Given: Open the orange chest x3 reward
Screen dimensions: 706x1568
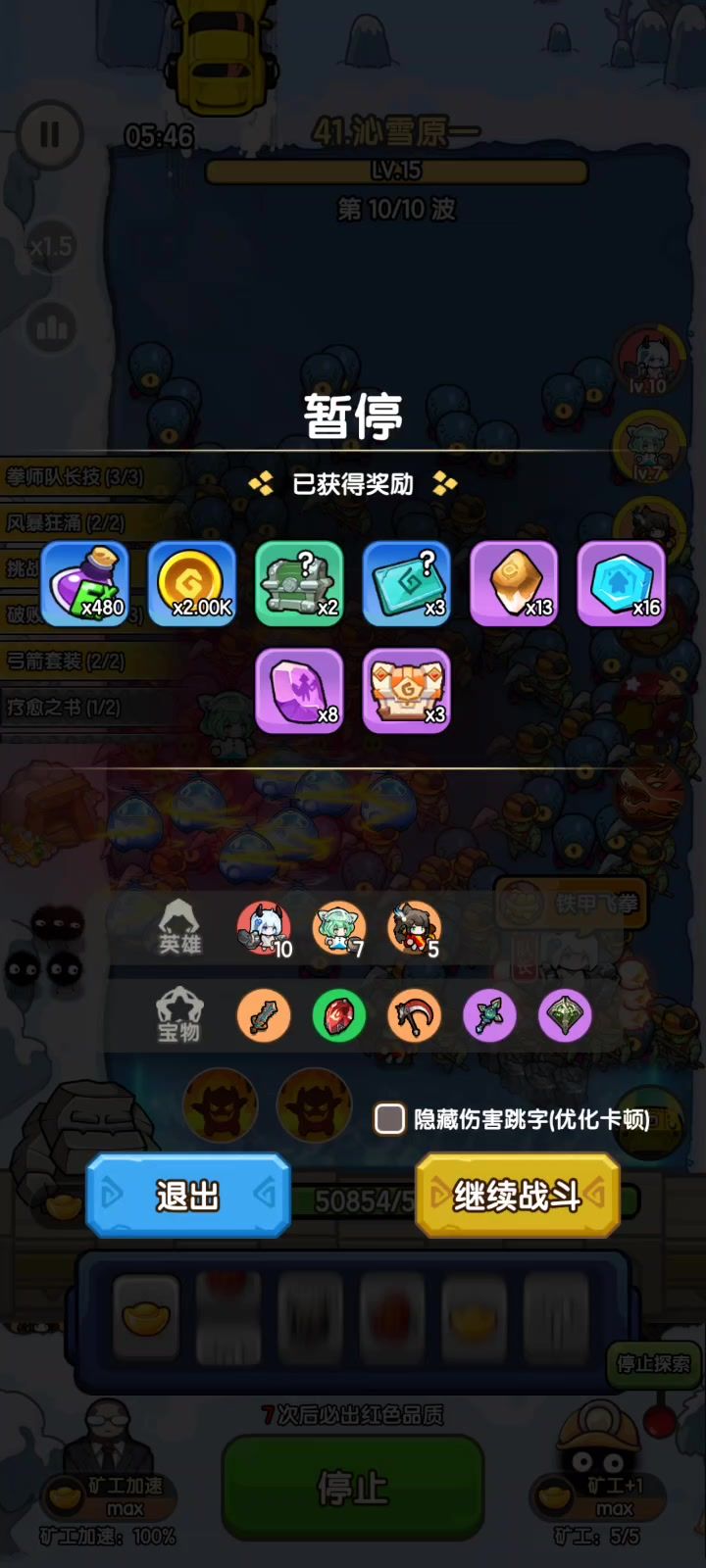Looking at the screenshot, I should tap(406, 691).
